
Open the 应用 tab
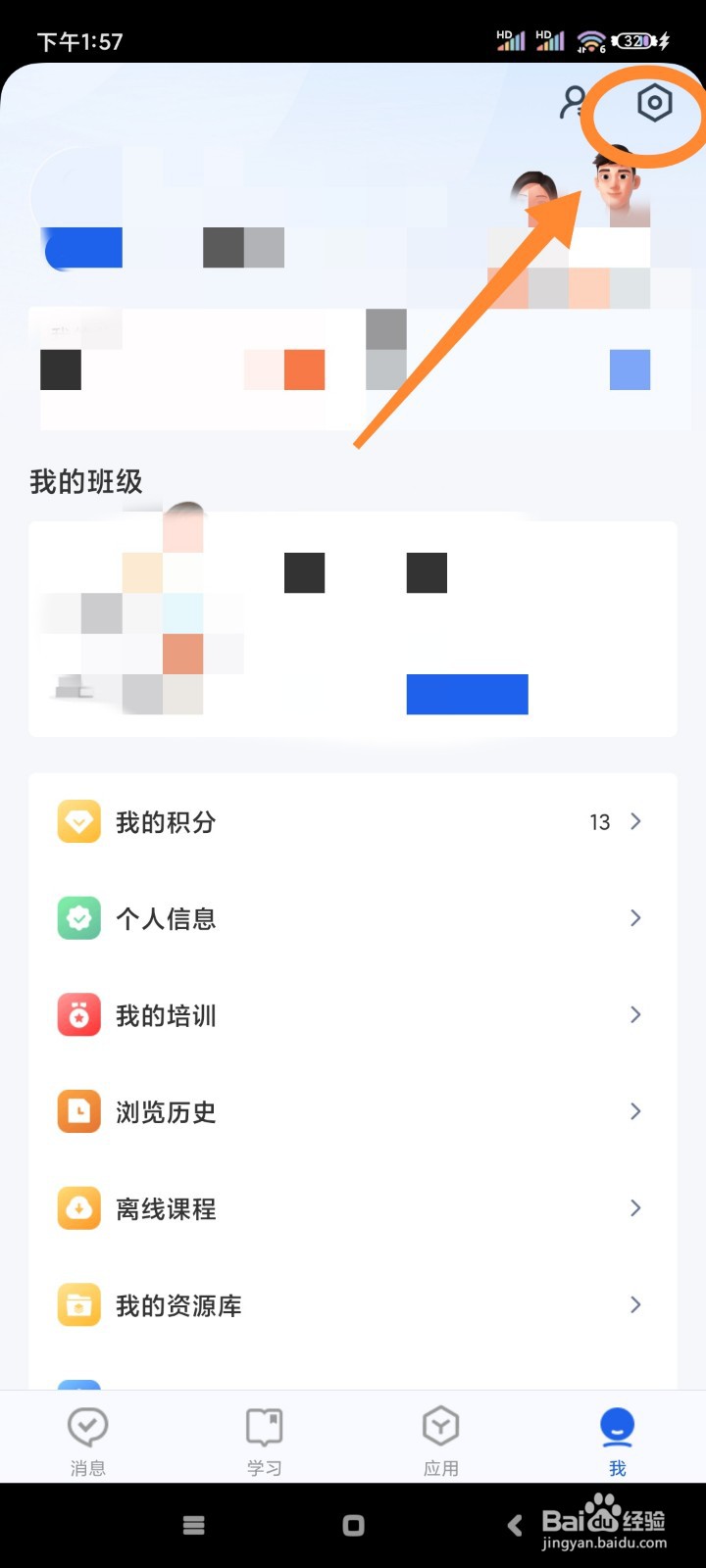(x=440, y=1427)
